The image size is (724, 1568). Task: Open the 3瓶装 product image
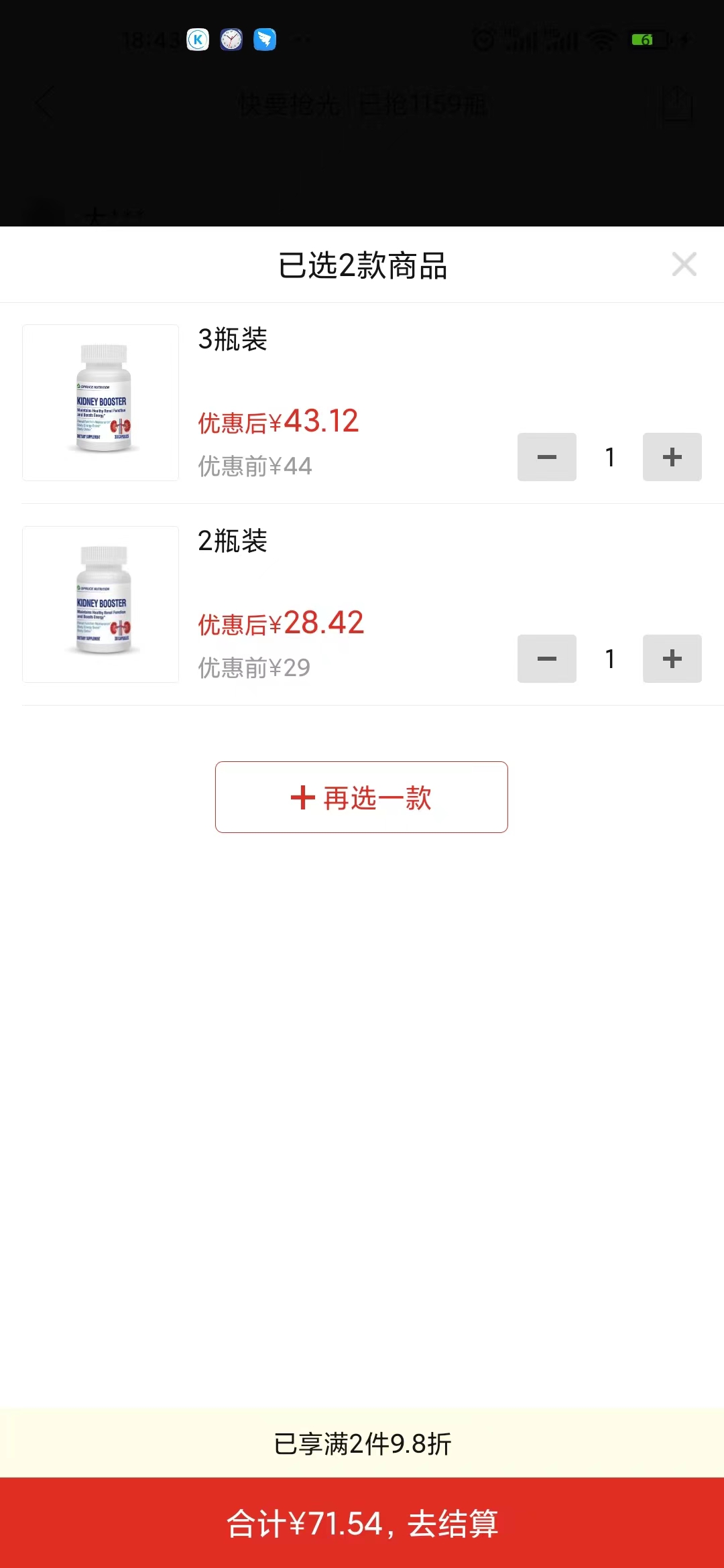[101, 403]
